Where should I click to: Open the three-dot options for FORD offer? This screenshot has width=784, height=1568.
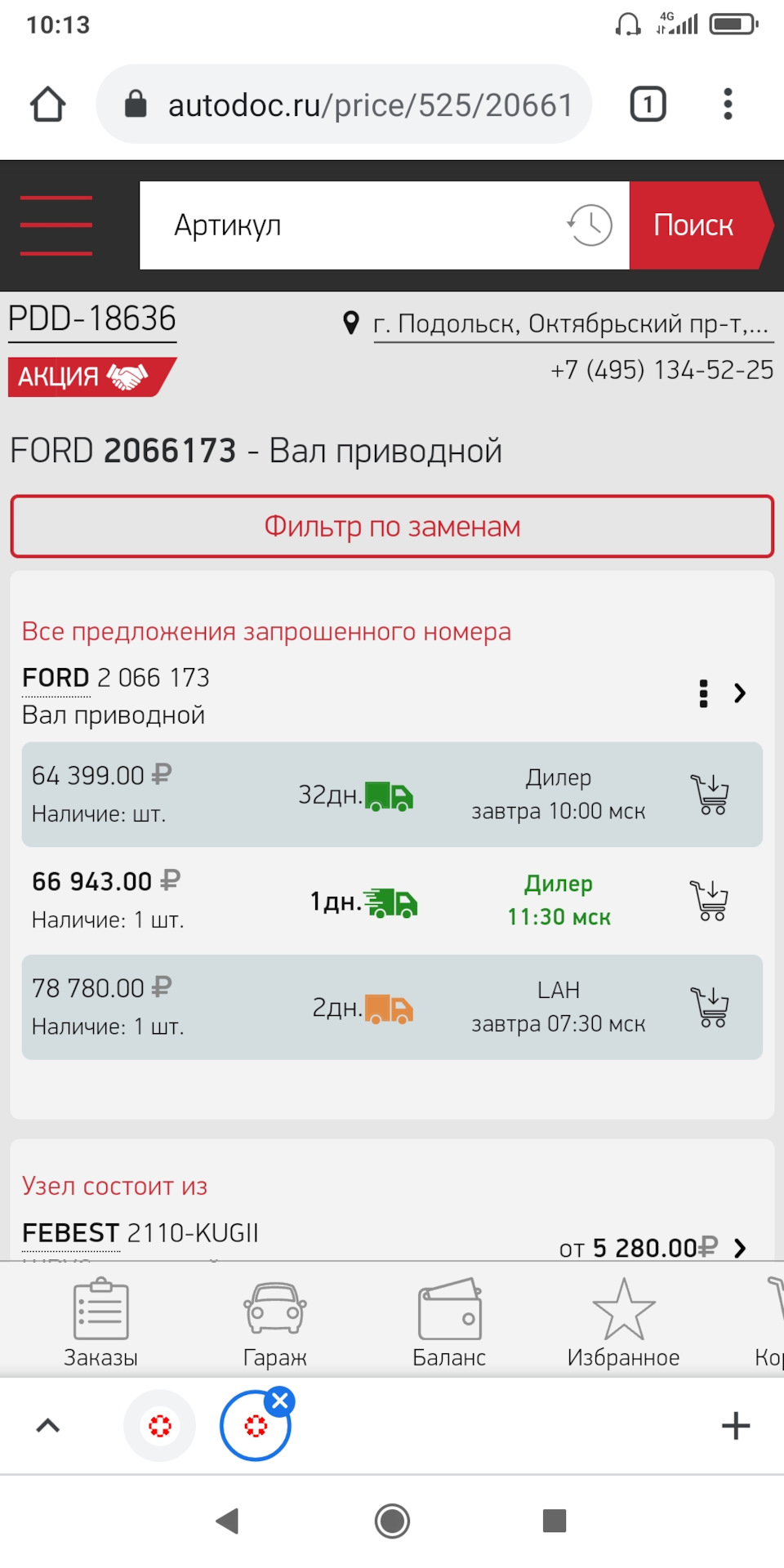(x=703, y=693)
